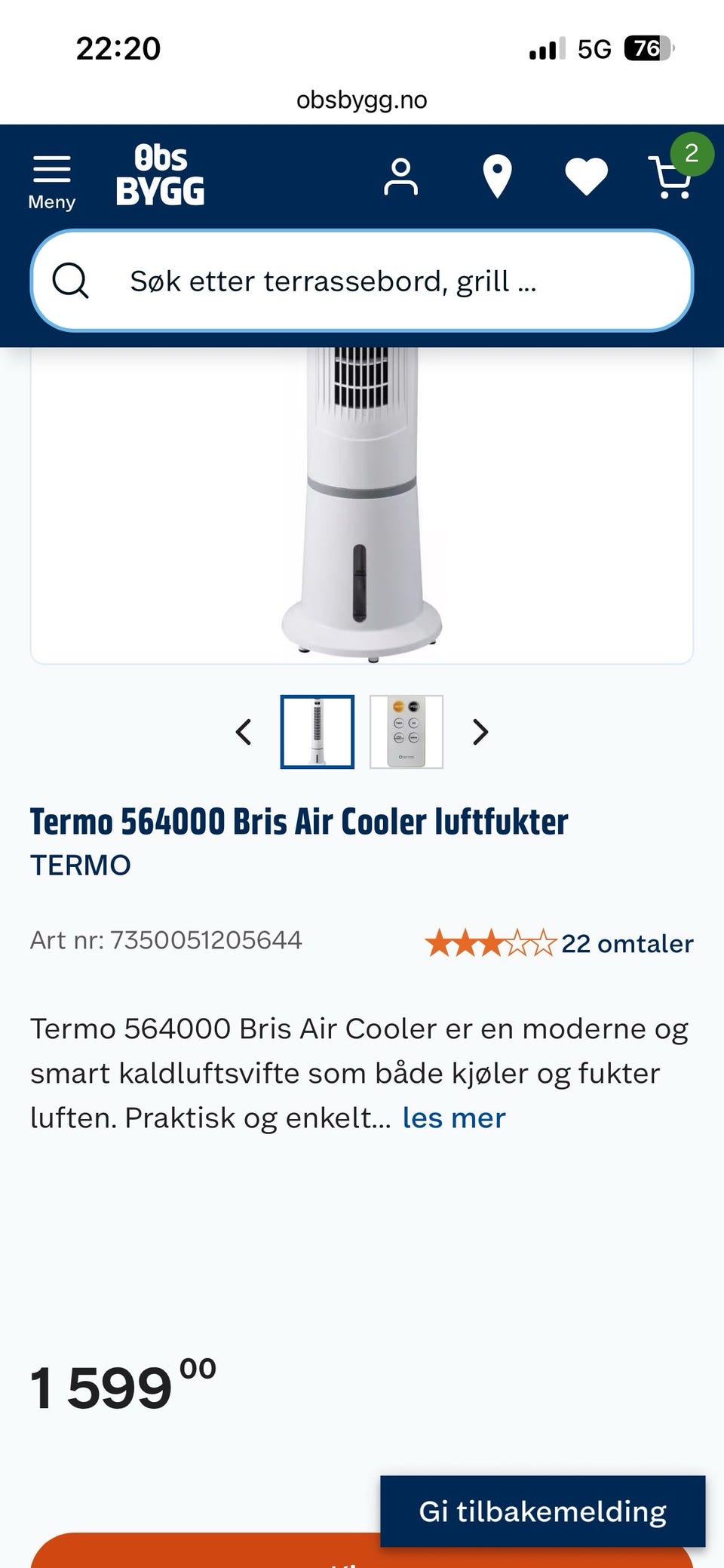
Task: Select the air cooler tower thumbnail
Action: (x=318, y=732)
